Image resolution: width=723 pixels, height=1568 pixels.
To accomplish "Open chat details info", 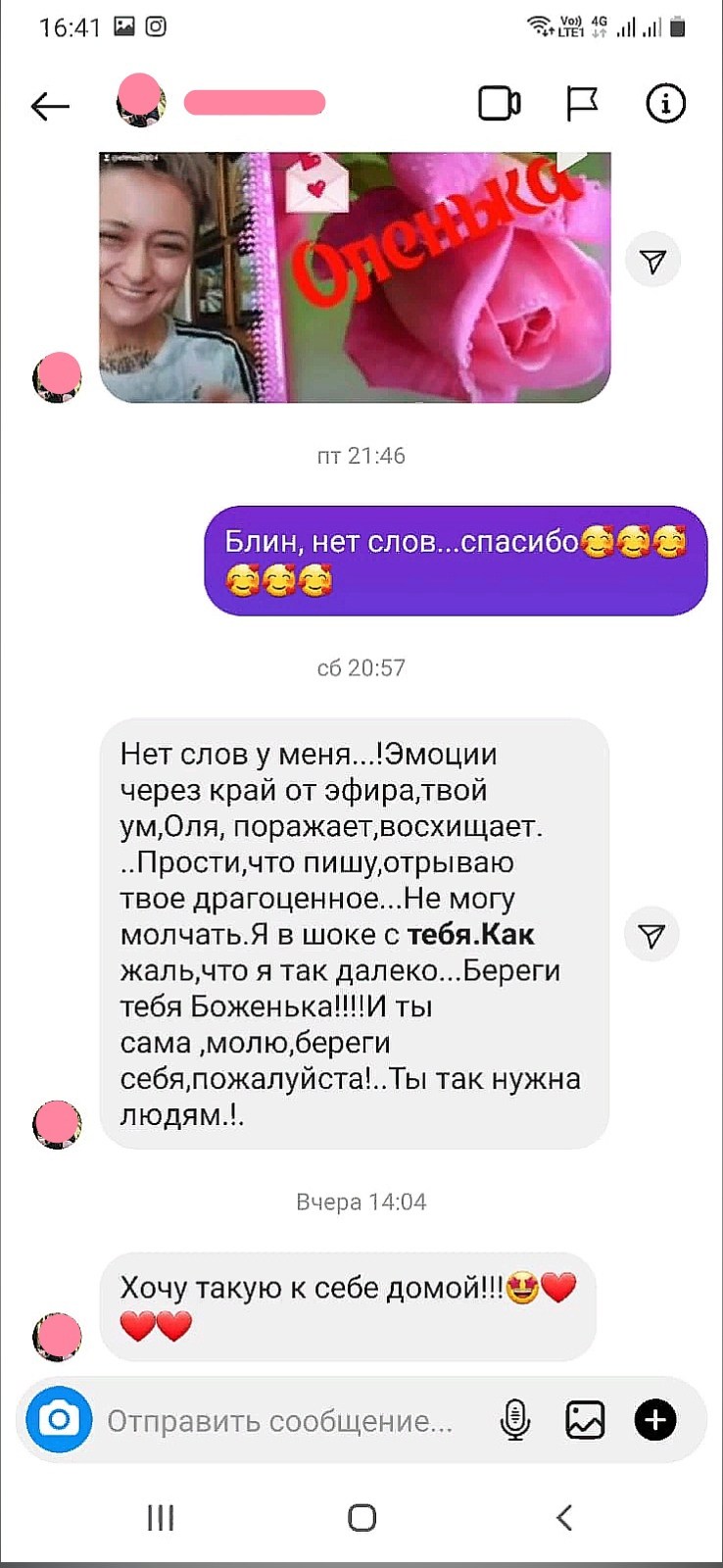I will click(665, 104).
